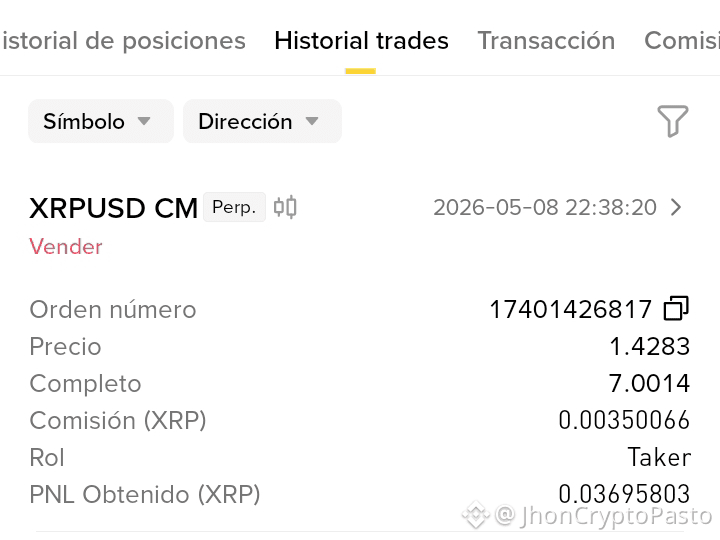The width and height of the screenshot is (720, 540).
Task: Switch to the Historial de posiciones tab
Action: click(x=123, y=40)
